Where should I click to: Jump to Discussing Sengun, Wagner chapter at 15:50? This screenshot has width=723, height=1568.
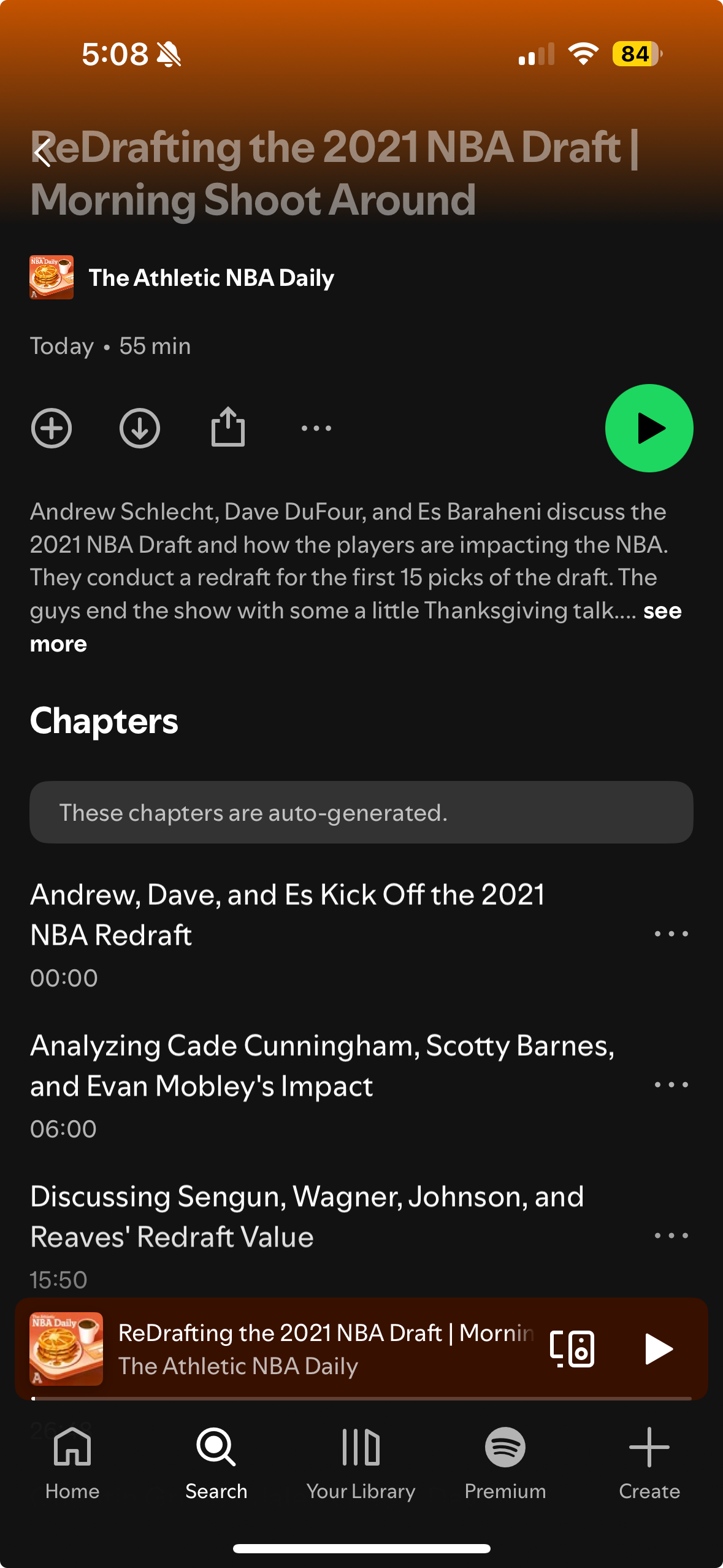(x=307, y=1216)
